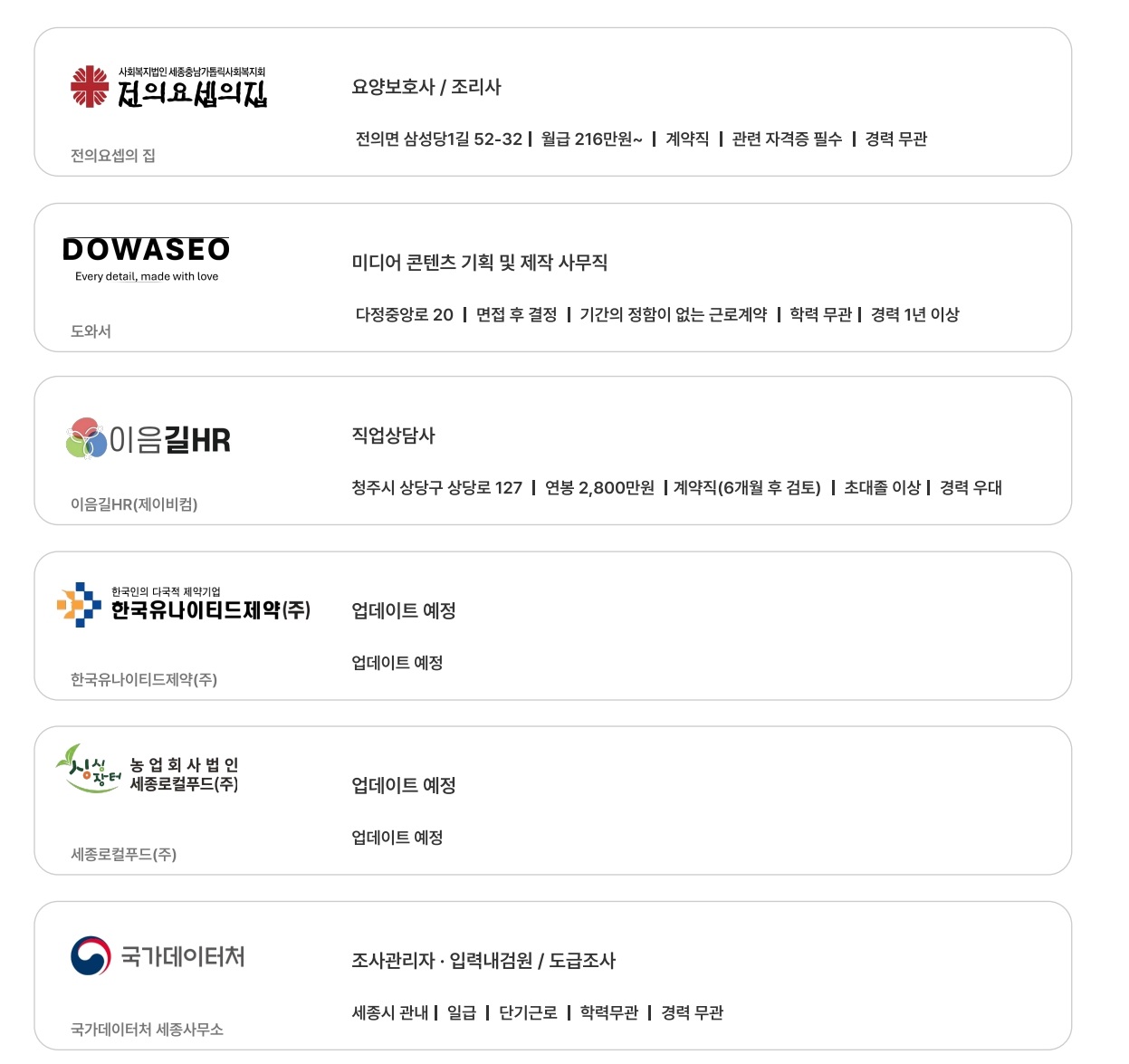Select the 한국유나이티드제약(주) card

click(553, 626)
